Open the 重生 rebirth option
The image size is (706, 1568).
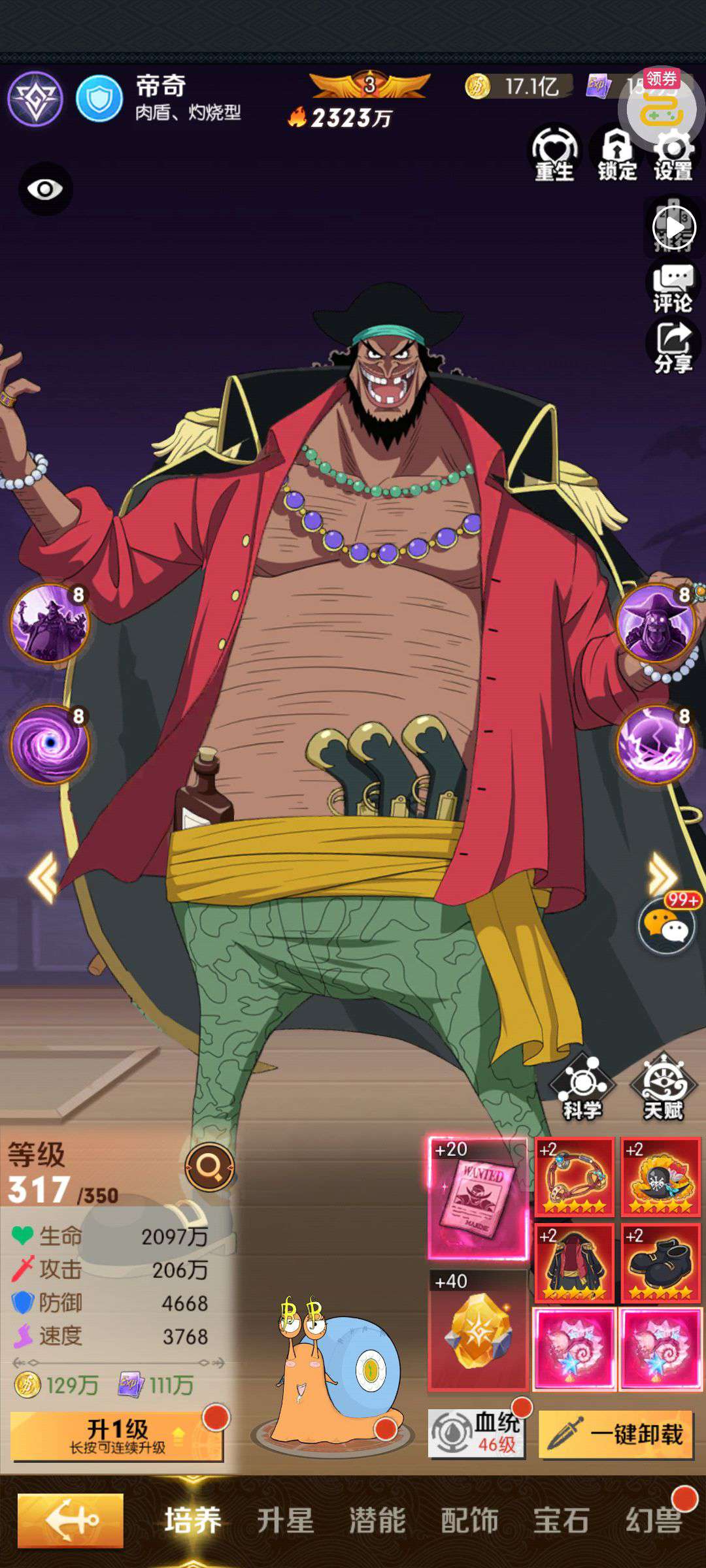tap(554, 154)
